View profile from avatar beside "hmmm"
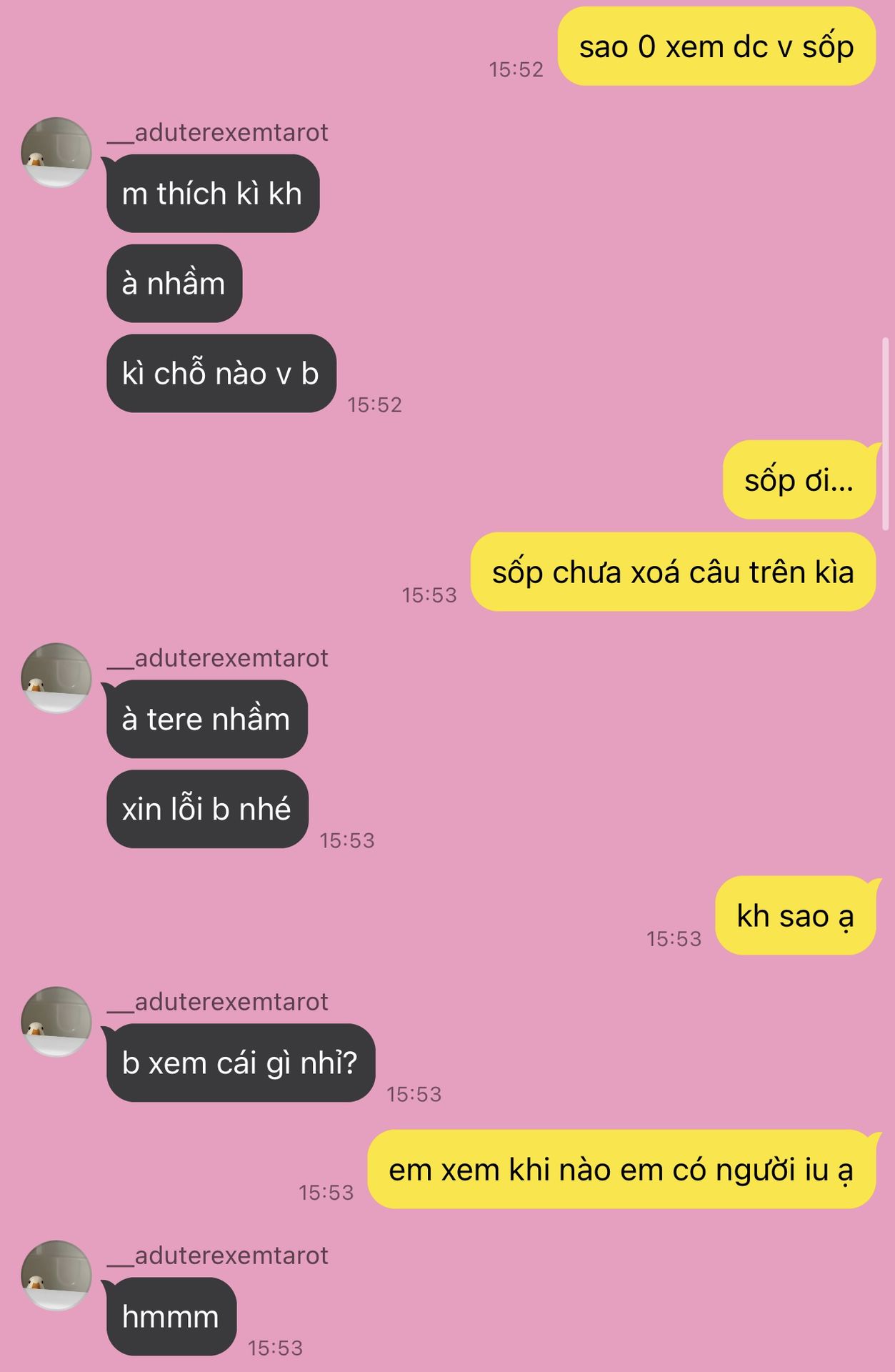 point(56,1275)
